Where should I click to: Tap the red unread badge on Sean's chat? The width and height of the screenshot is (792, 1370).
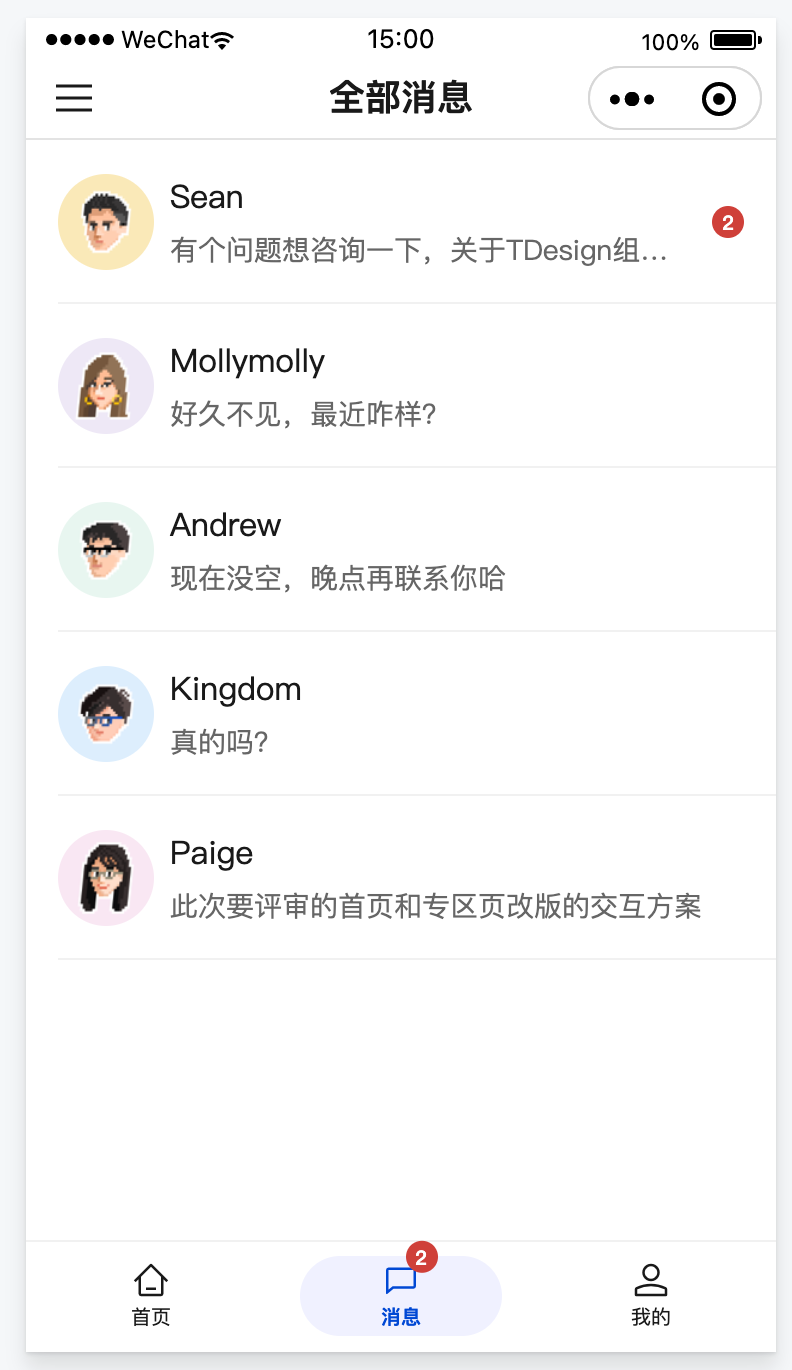[x=728, y=221]
